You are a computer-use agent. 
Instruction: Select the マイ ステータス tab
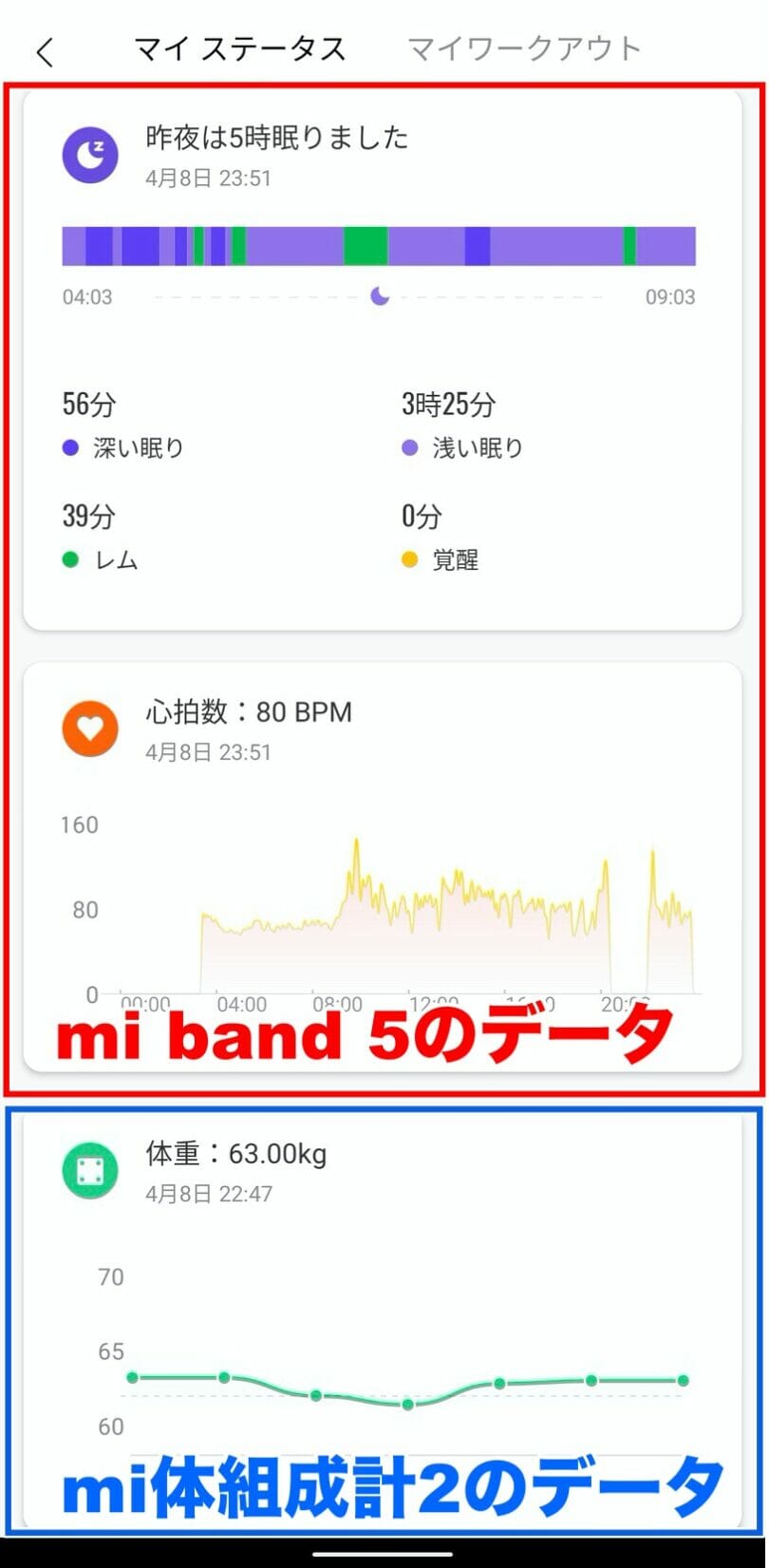[240, 48]
